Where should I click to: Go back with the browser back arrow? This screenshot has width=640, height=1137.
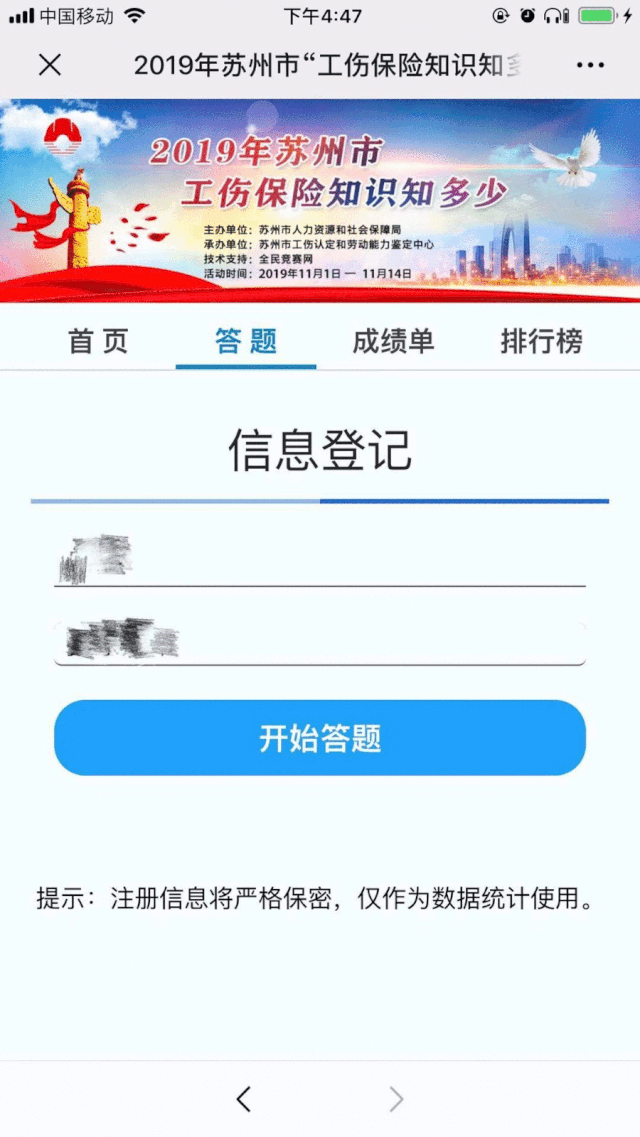coord(244,1099)
